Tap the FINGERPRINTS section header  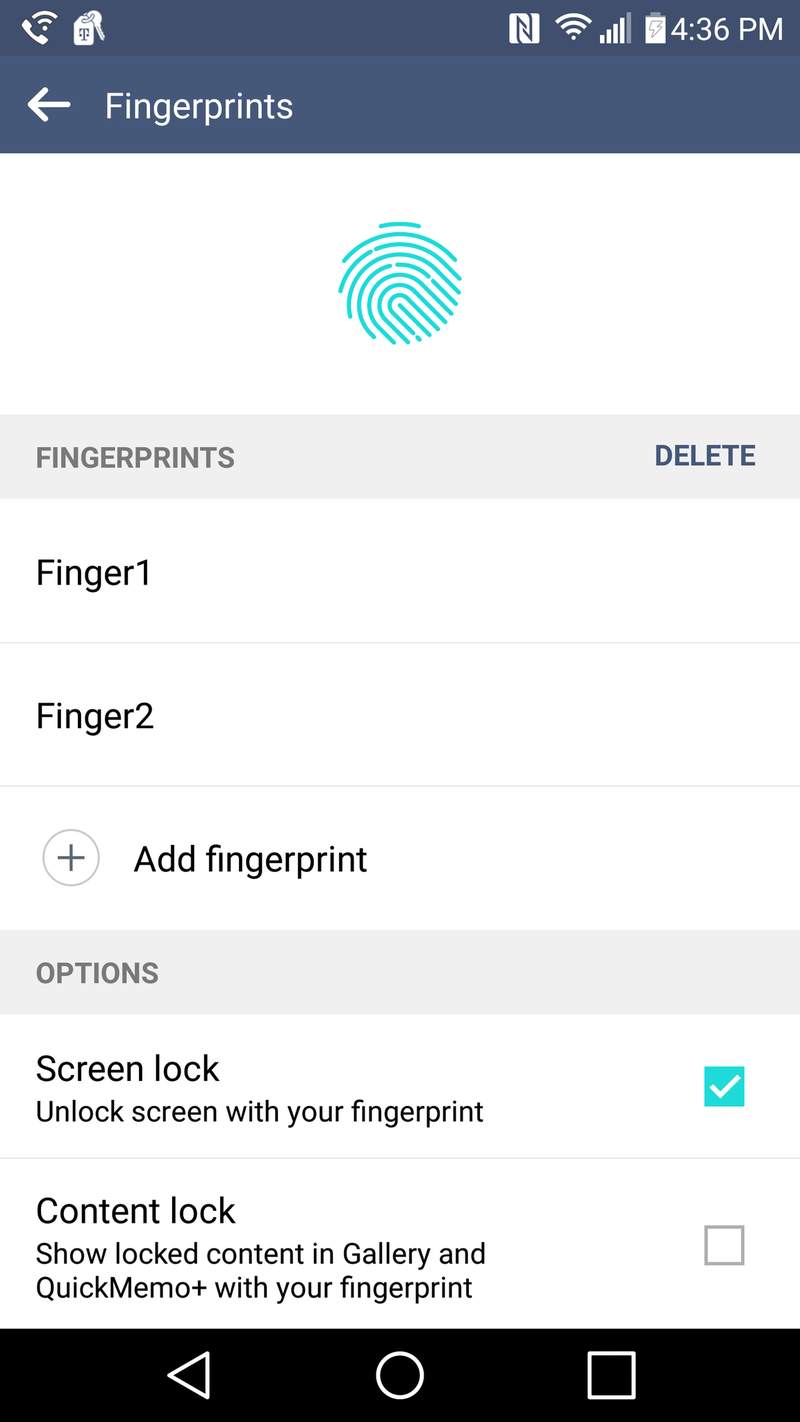click(135, 457)
